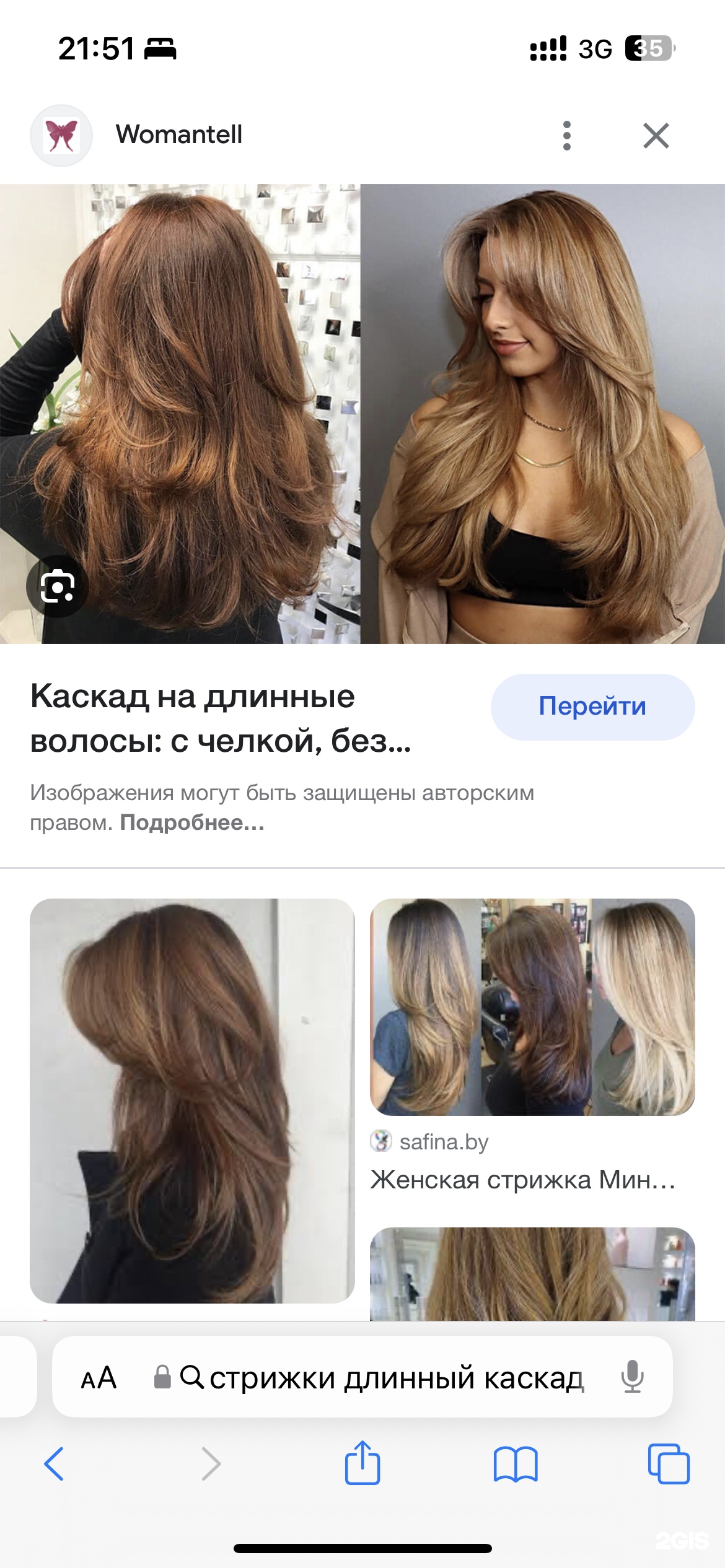Image resolution: width=725 pixels, height=1568 pixels.
Task: Edit the стрижки длинный каскад address bar
Action: [x=397, y=1377]
